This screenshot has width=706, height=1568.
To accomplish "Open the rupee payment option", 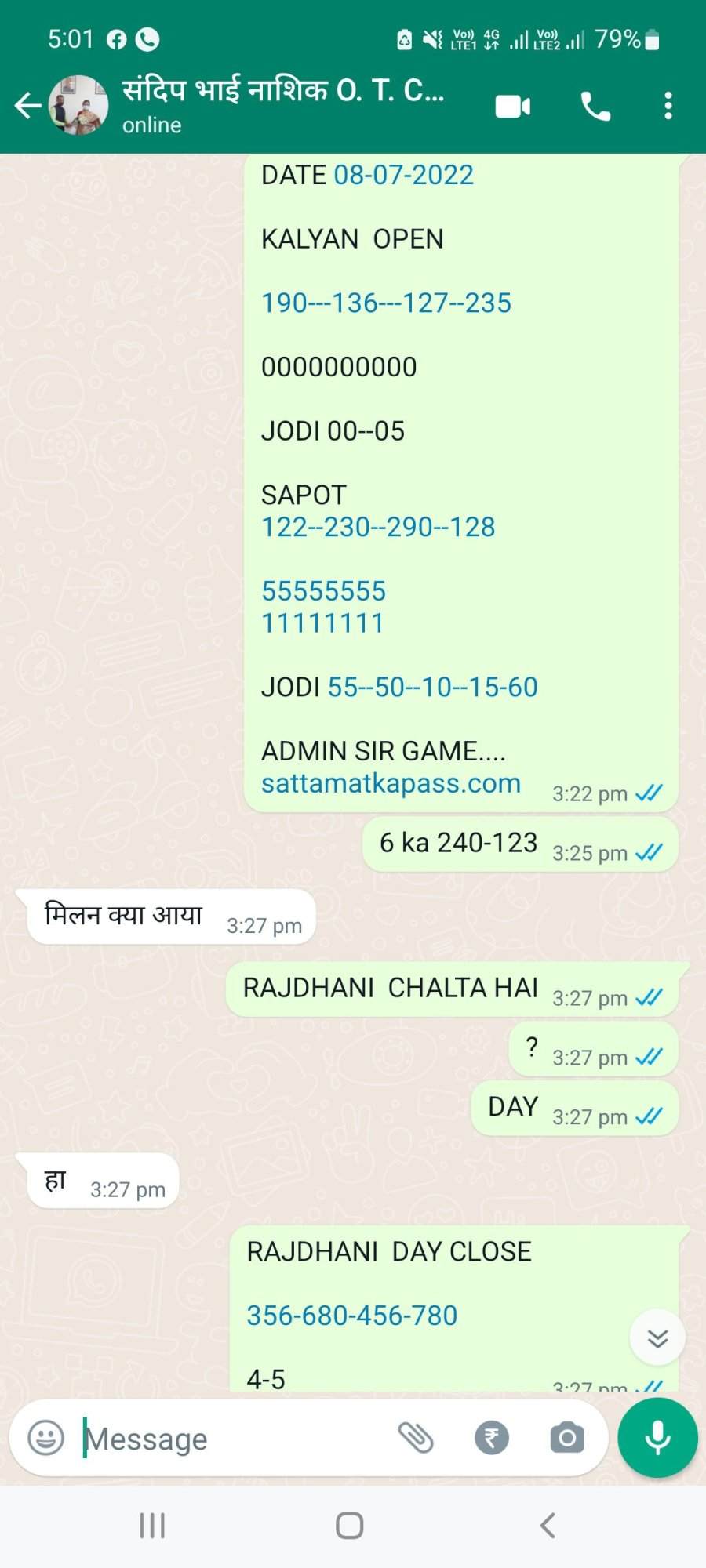I will coord(492,1438).
